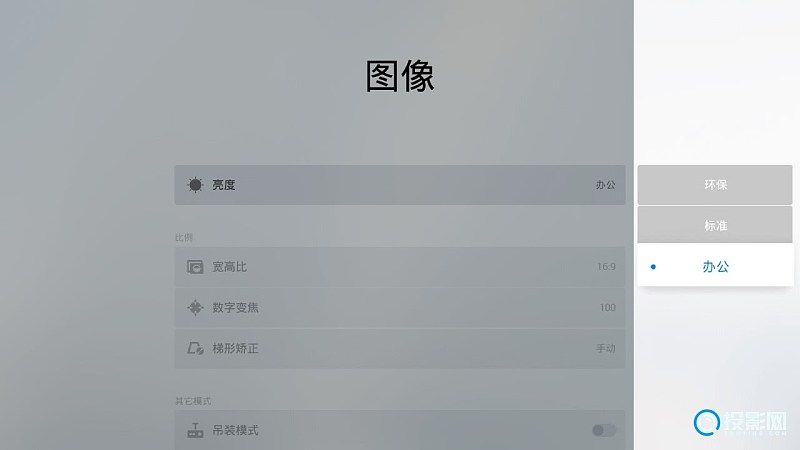Select the 办公 brightness mode
This screenshot has width=800, height=450.
coord(714,267)
